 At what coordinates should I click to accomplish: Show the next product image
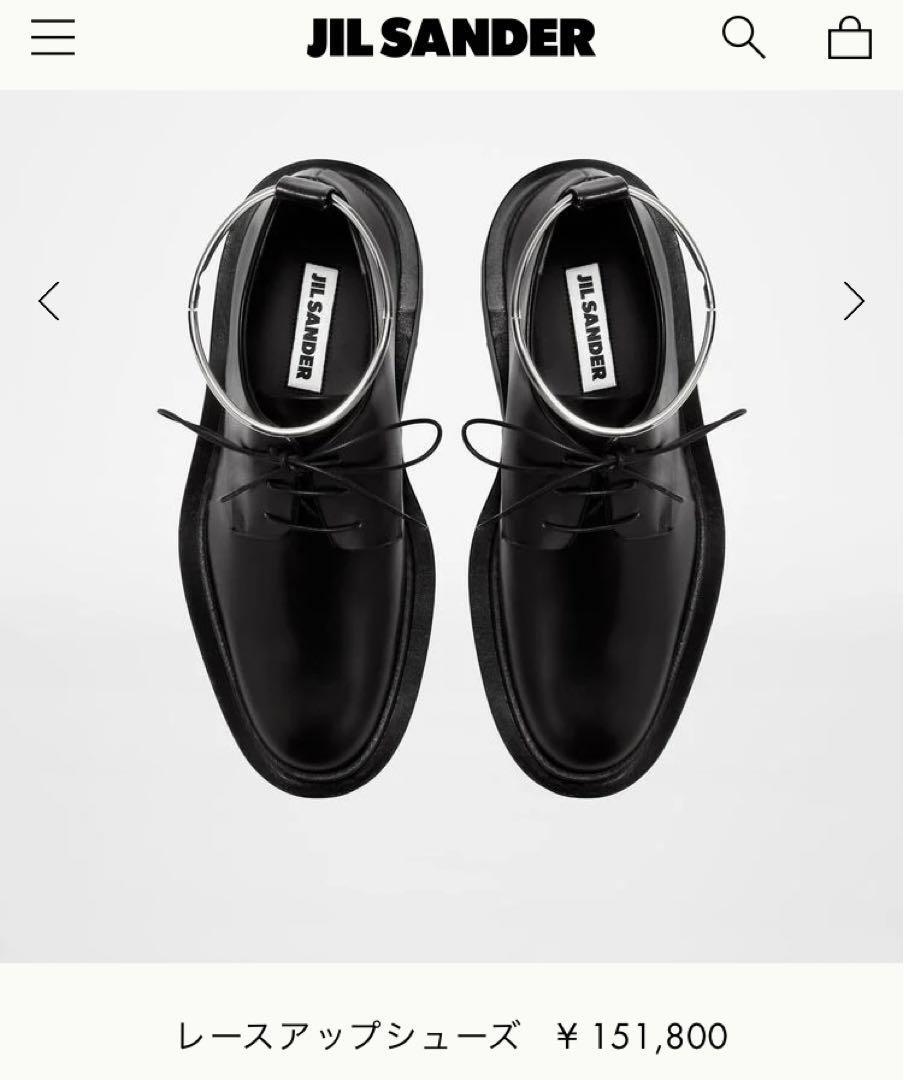(x=853, y=301)
